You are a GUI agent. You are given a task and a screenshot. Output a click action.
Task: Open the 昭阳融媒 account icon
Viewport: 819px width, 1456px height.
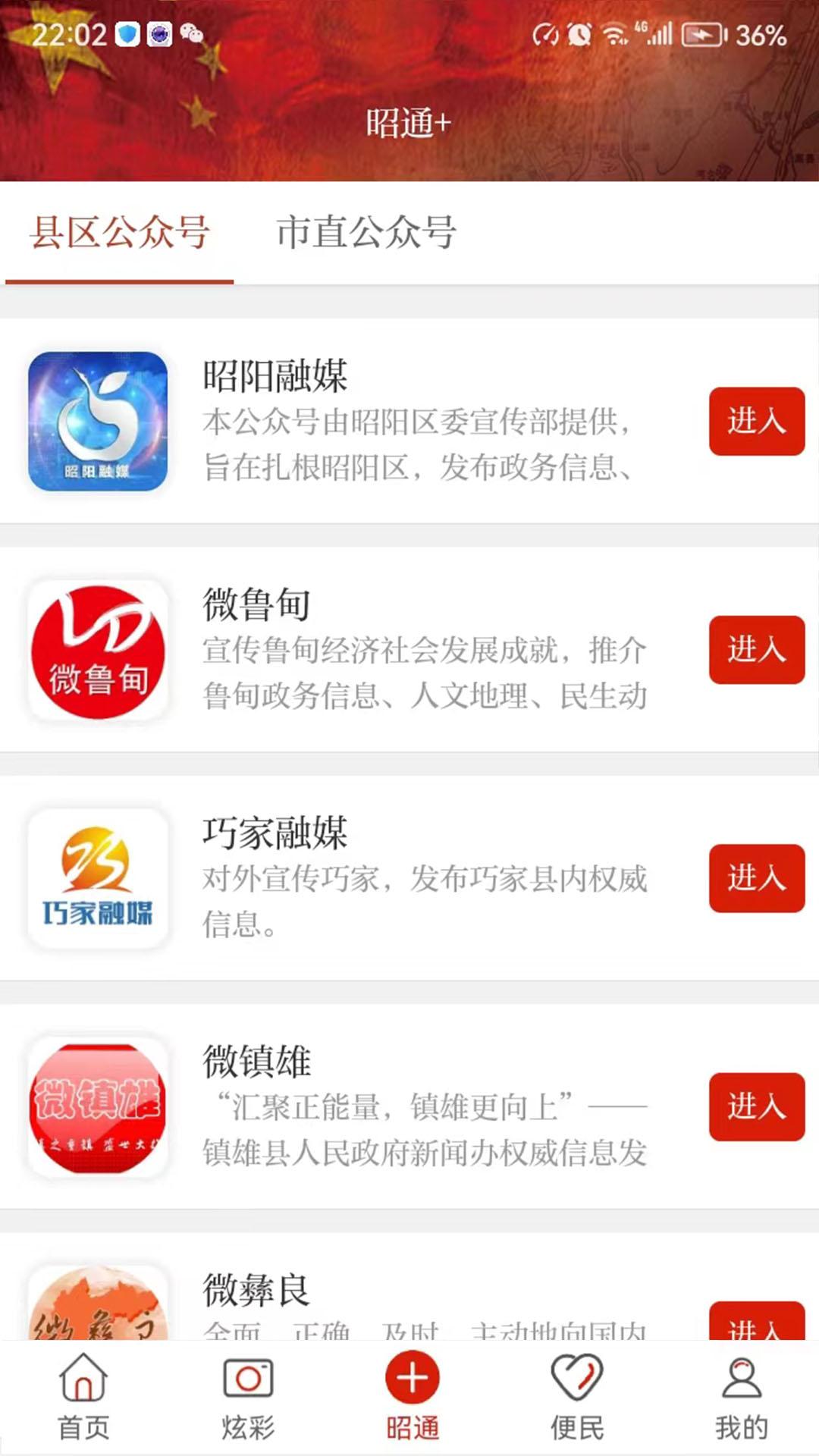pyautogui.click(x=99, y=421)
